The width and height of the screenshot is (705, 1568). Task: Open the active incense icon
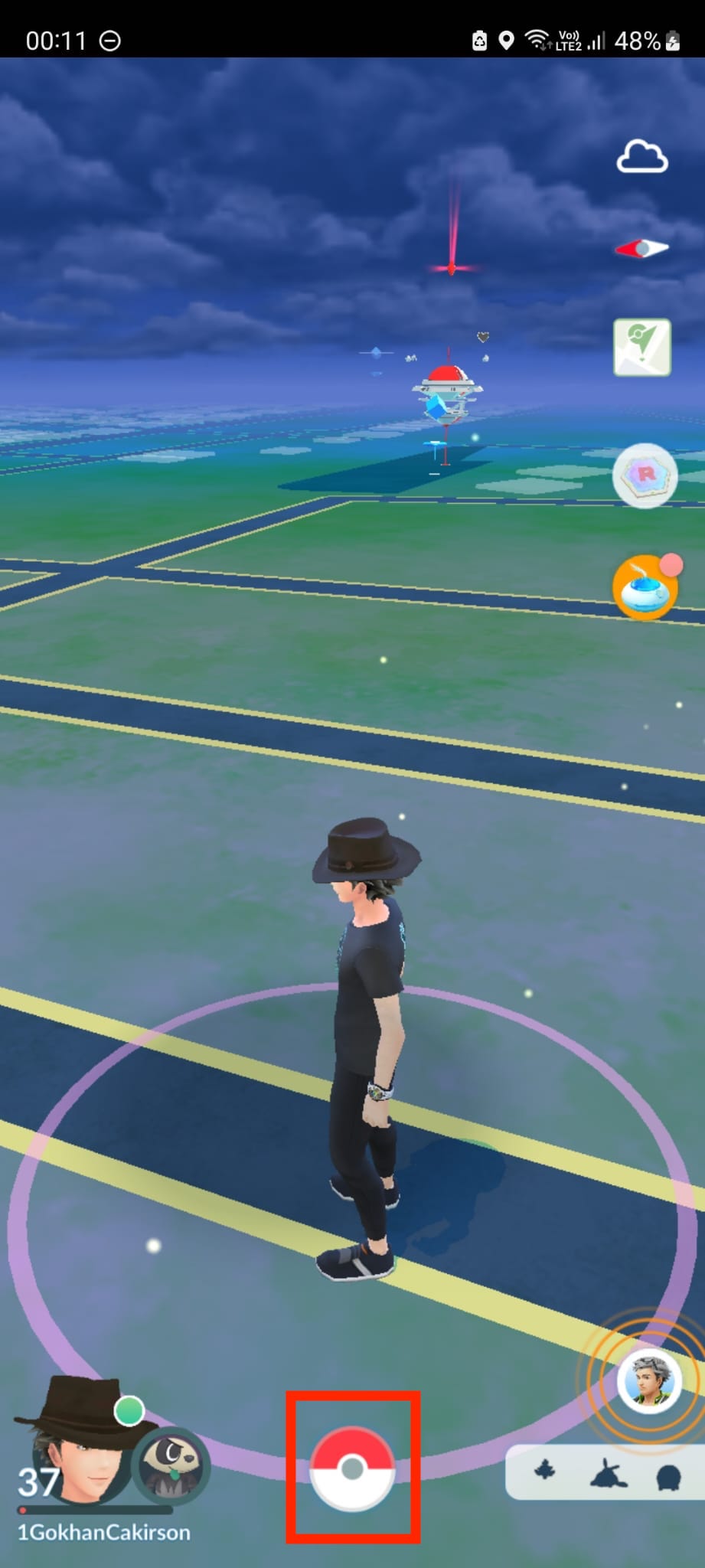(645, 589)
